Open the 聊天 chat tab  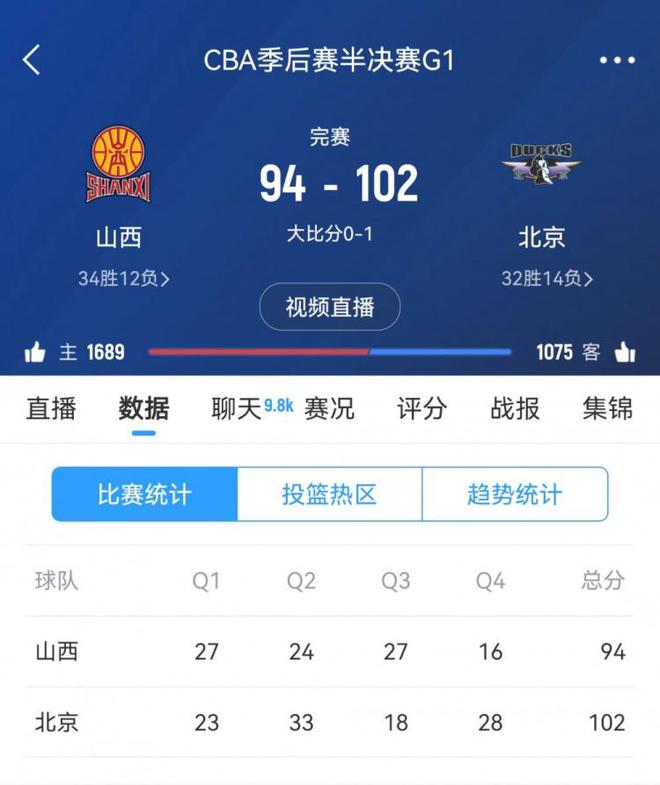pos(237,408)
